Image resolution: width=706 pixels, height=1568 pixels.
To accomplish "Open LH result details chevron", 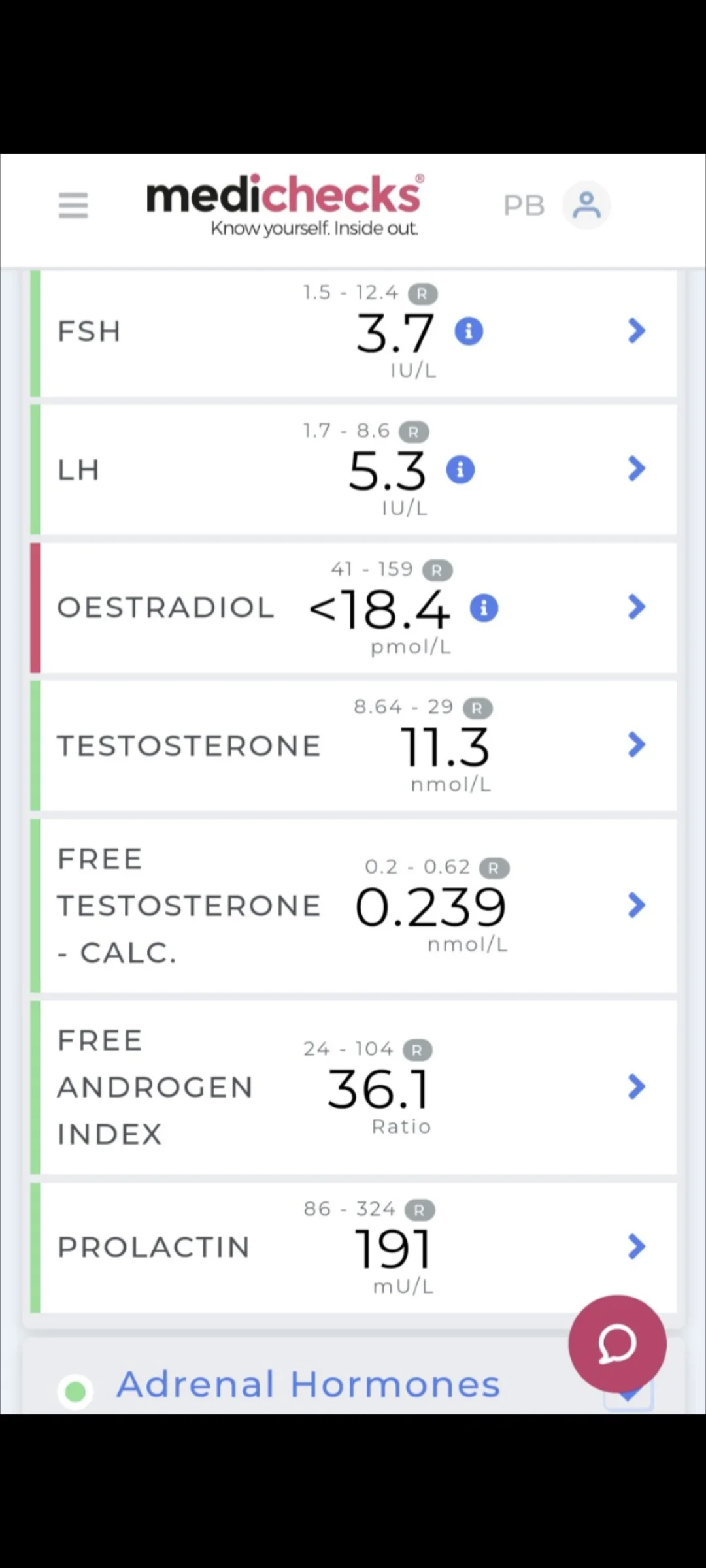I will (x=636, y=468).
